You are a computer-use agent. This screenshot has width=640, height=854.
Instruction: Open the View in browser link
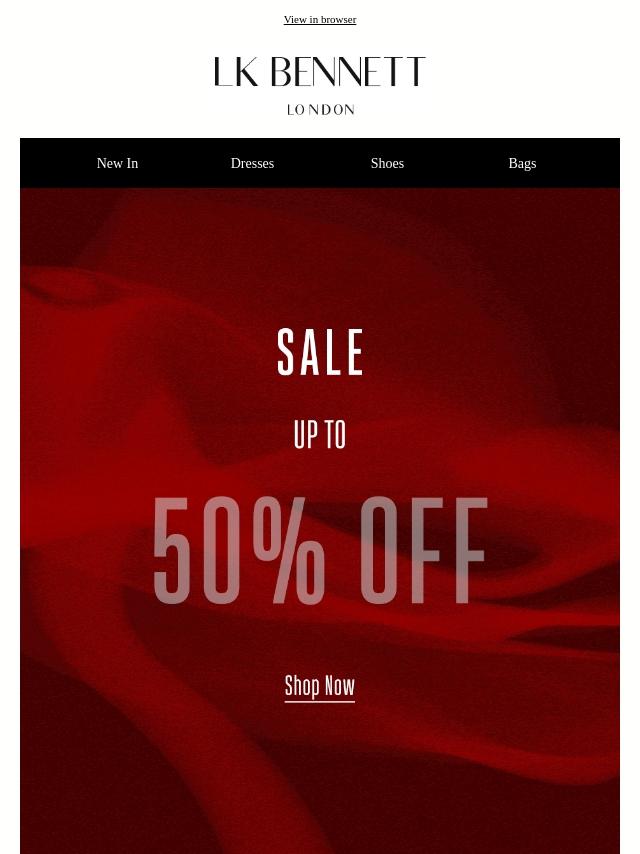click(320, 19)
